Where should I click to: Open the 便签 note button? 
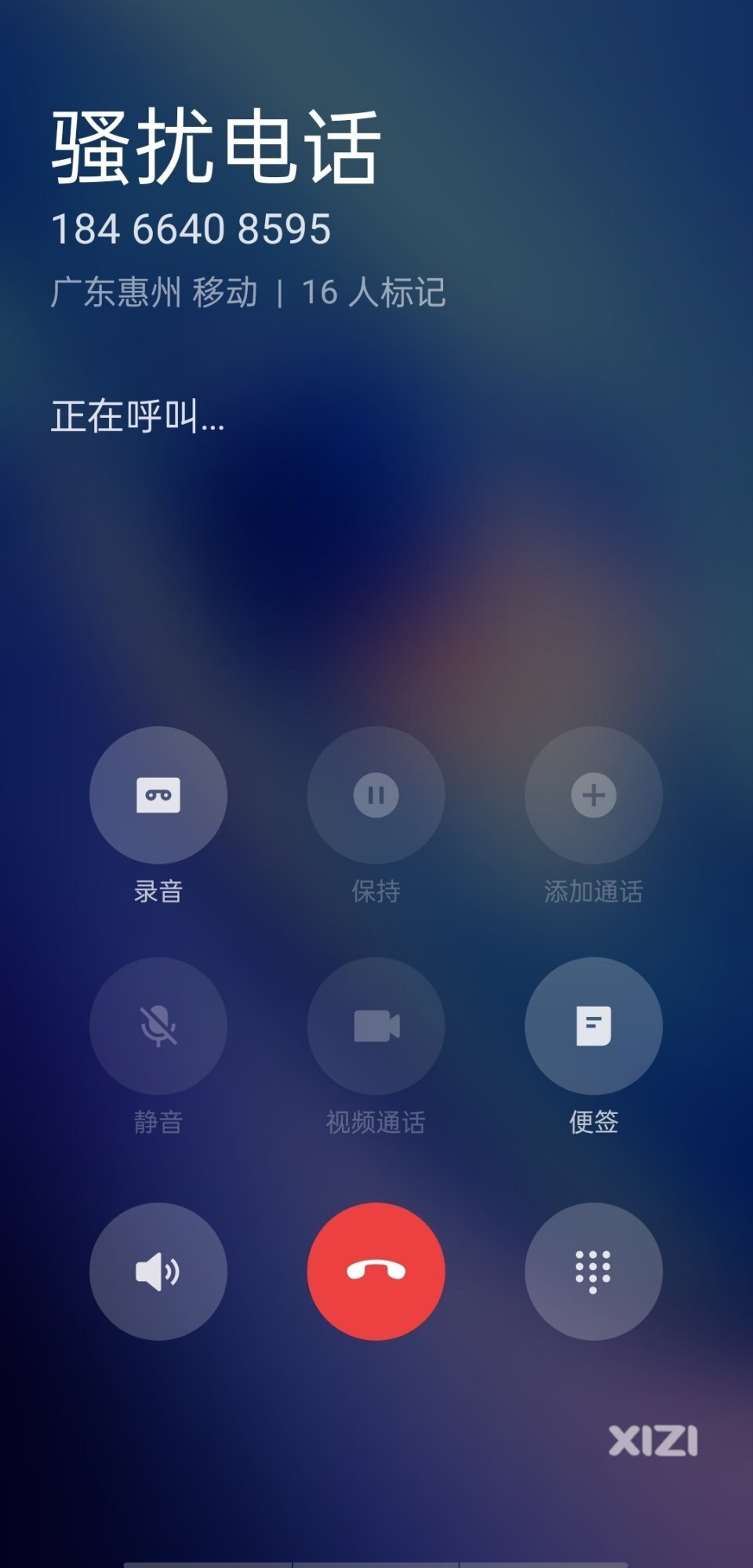coord(594,1025)
